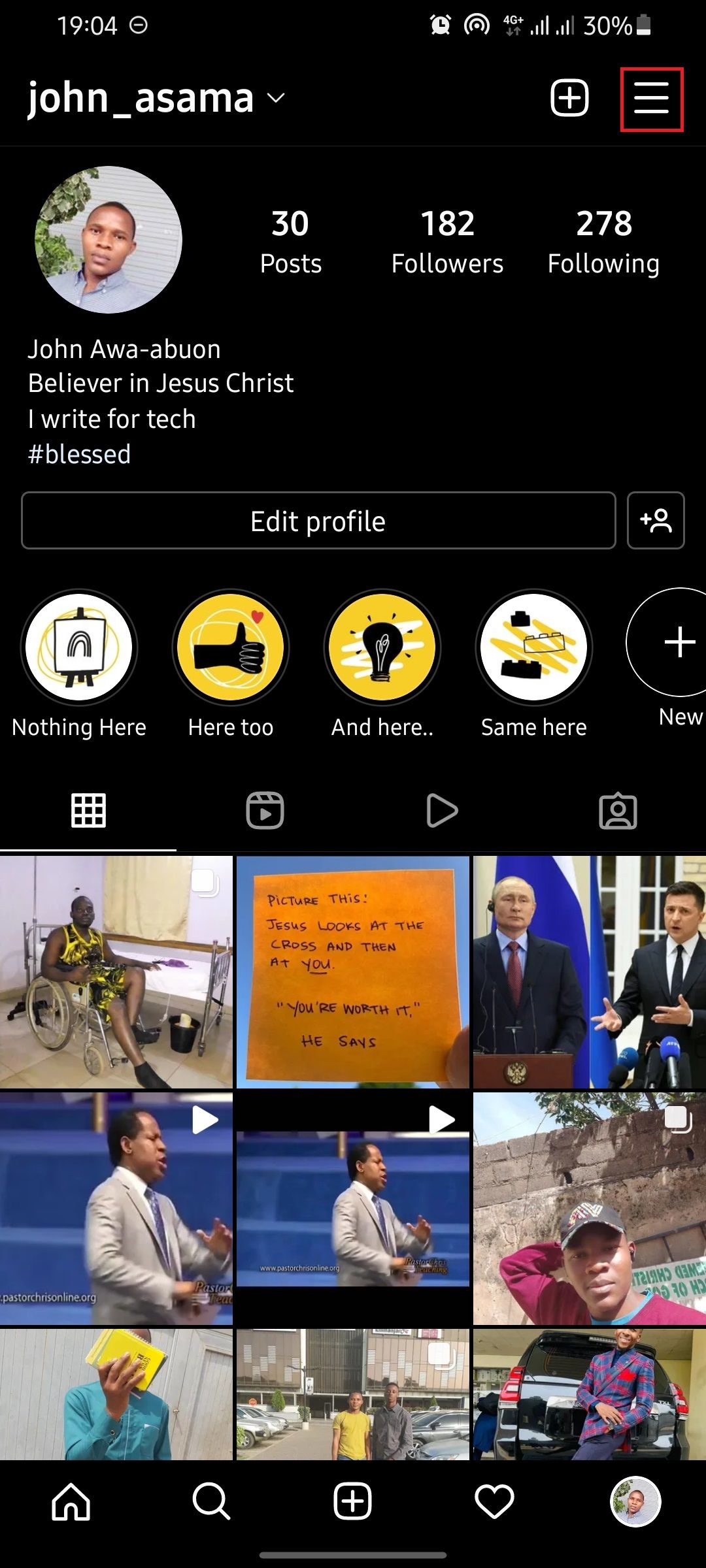The height and width of the screenshot is (1568, 706).
Task: Add a New highlight
Action: 679,642
